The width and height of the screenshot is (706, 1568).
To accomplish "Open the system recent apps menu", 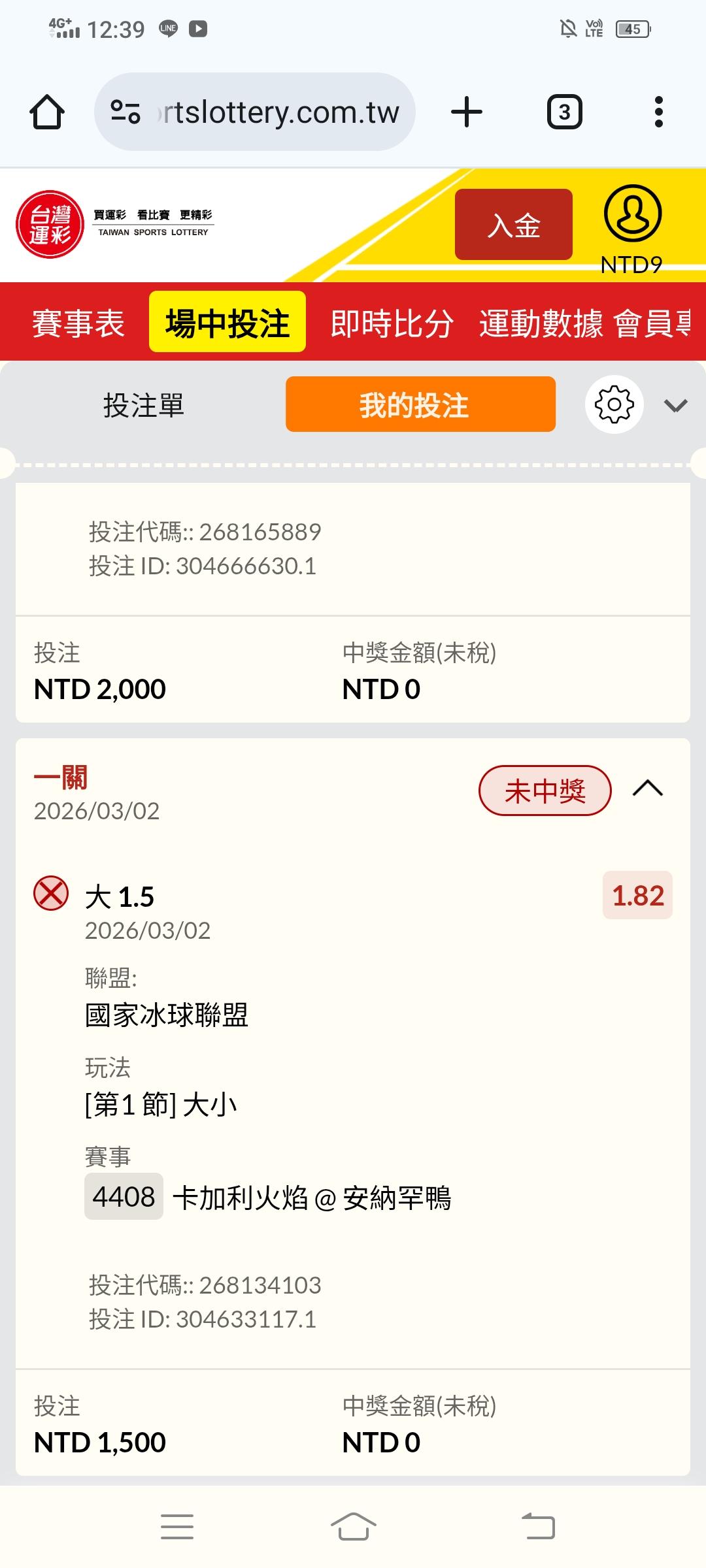I will (x=177, y=1527).
